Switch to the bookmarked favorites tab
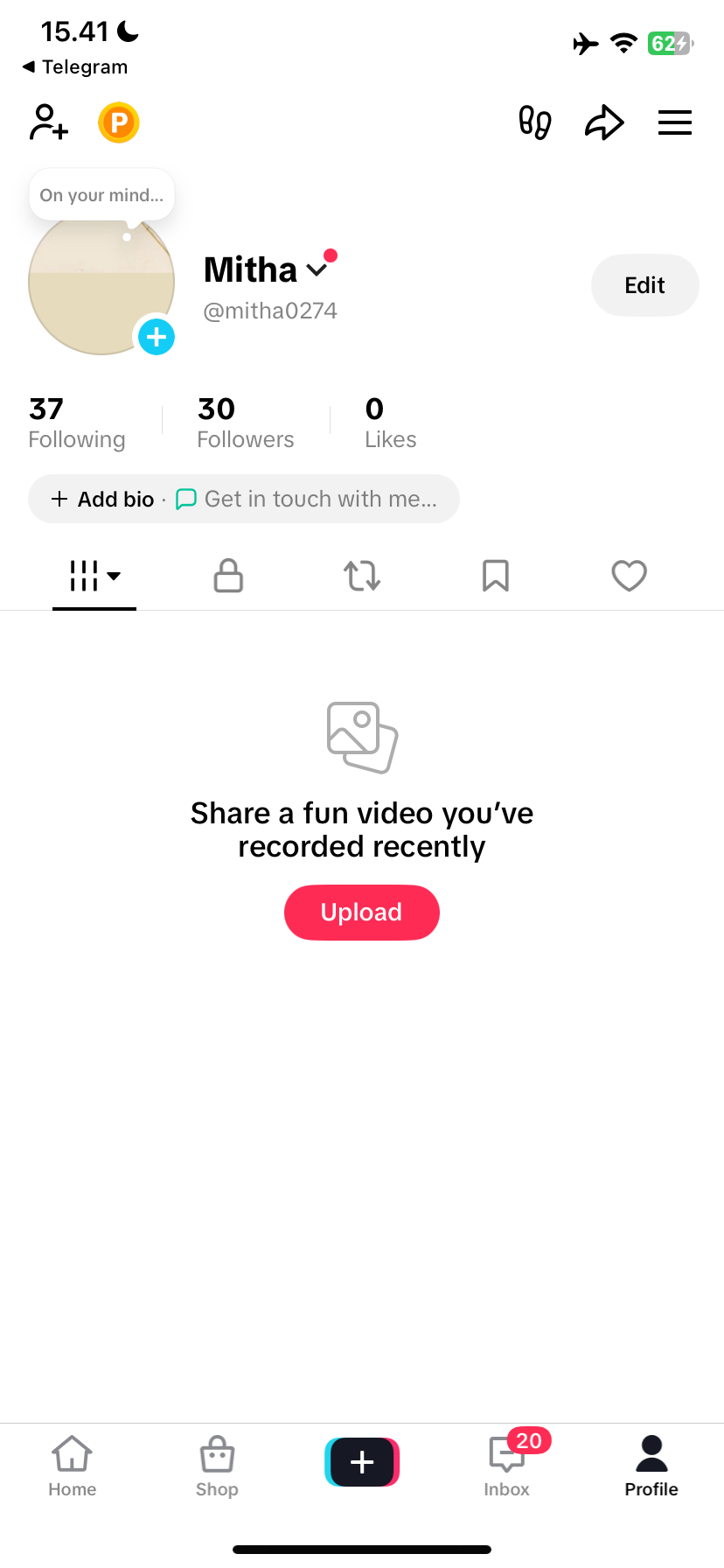The width and height of the screenshot is (724, 1568). coord(496,576)
